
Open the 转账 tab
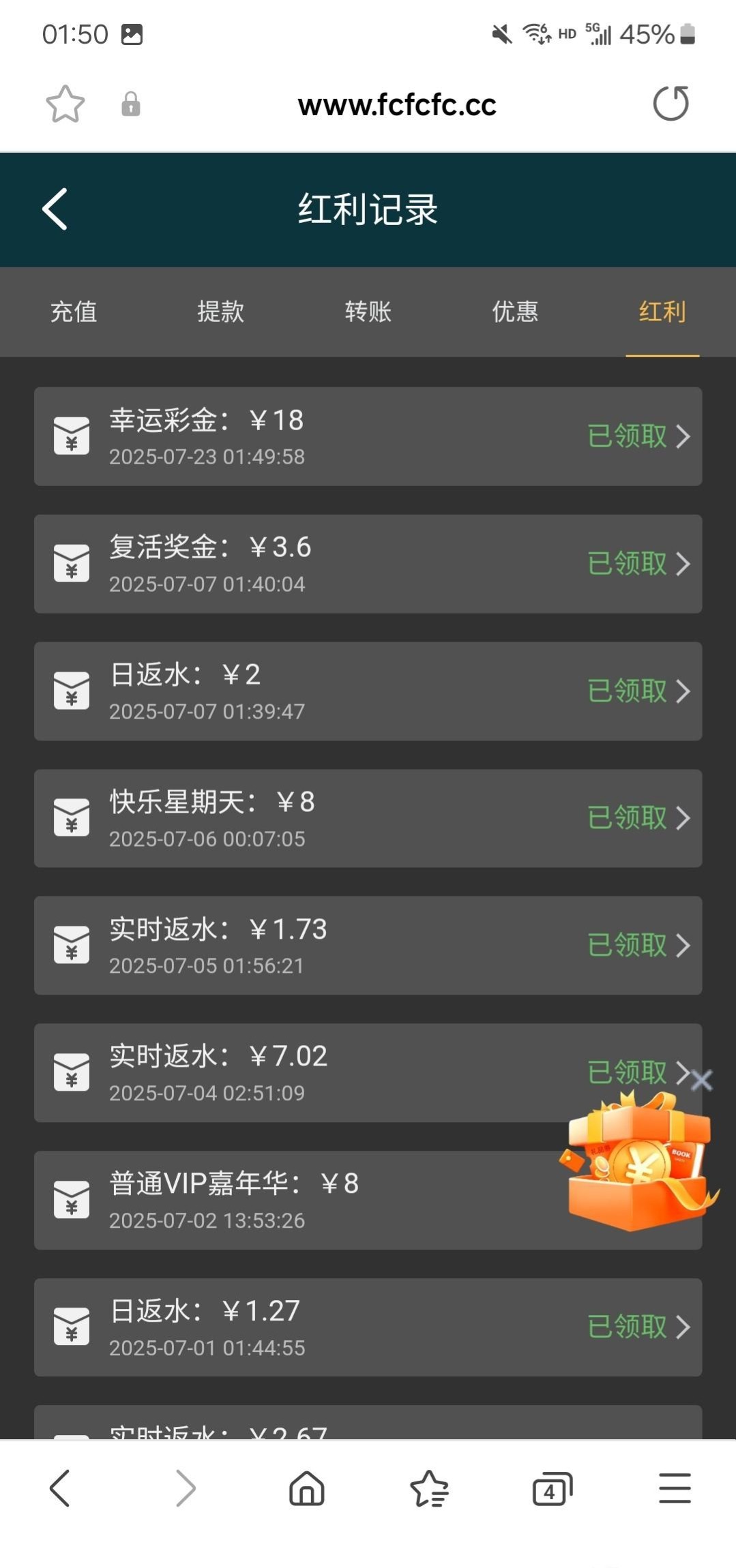point(368,312)
